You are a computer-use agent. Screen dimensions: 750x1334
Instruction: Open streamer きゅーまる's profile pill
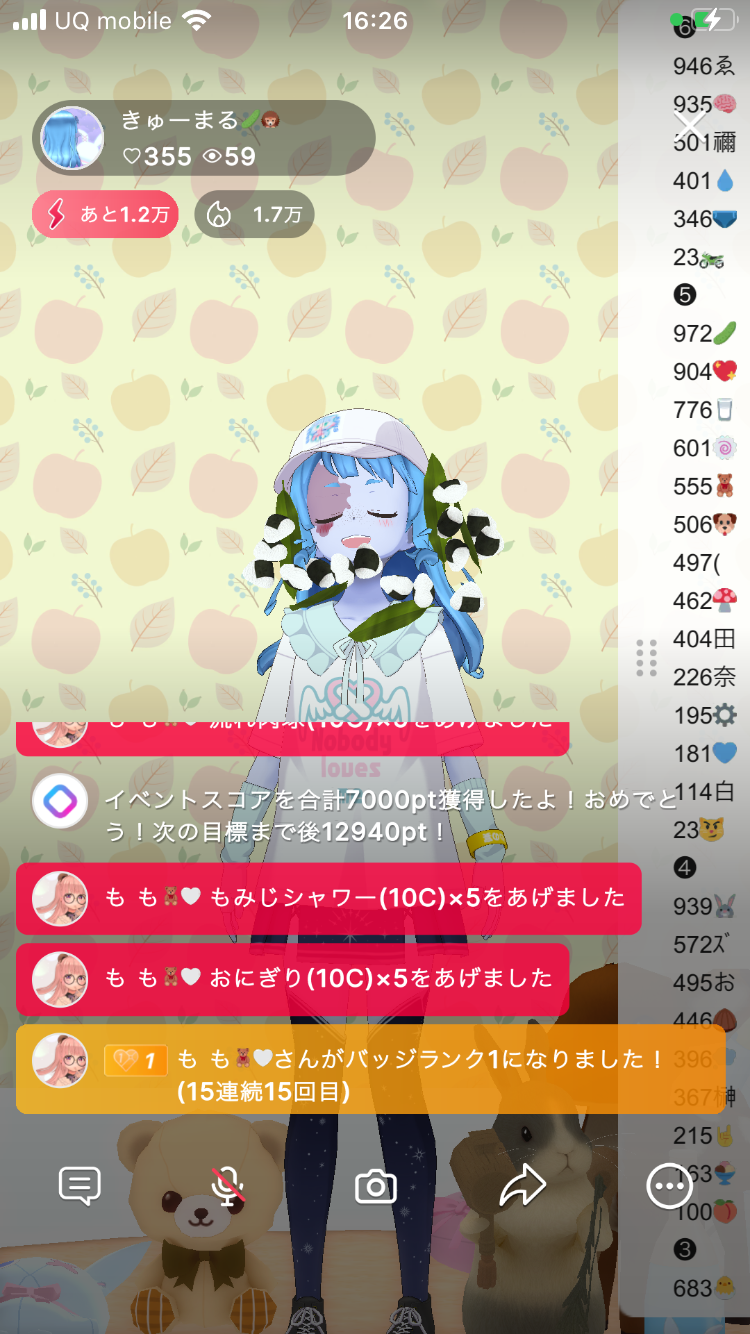(203, 138)
